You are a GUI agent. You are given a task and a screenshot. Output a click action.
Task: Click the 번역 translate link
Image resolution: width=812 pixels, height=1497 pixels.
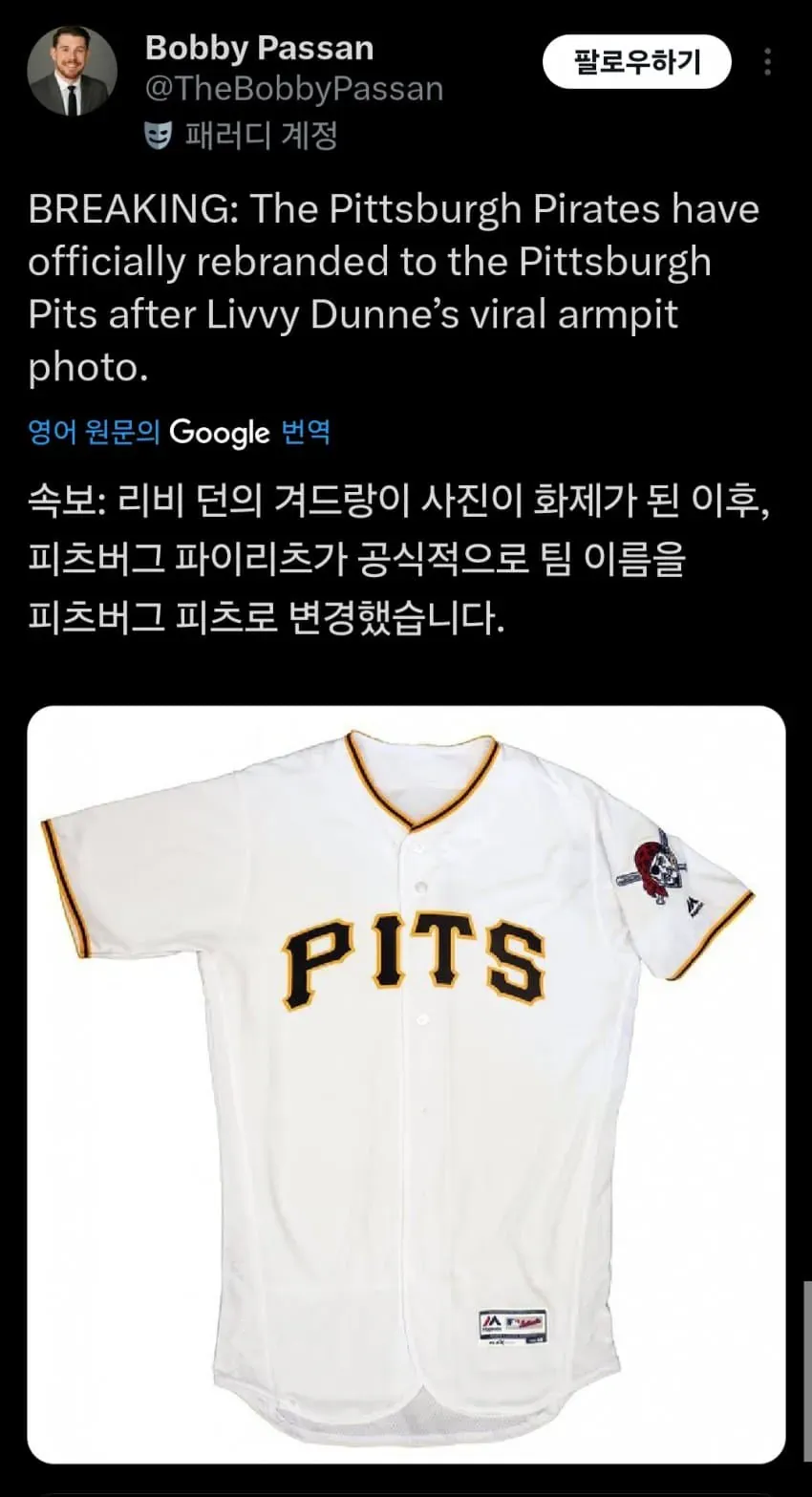[x=308, y=432]
